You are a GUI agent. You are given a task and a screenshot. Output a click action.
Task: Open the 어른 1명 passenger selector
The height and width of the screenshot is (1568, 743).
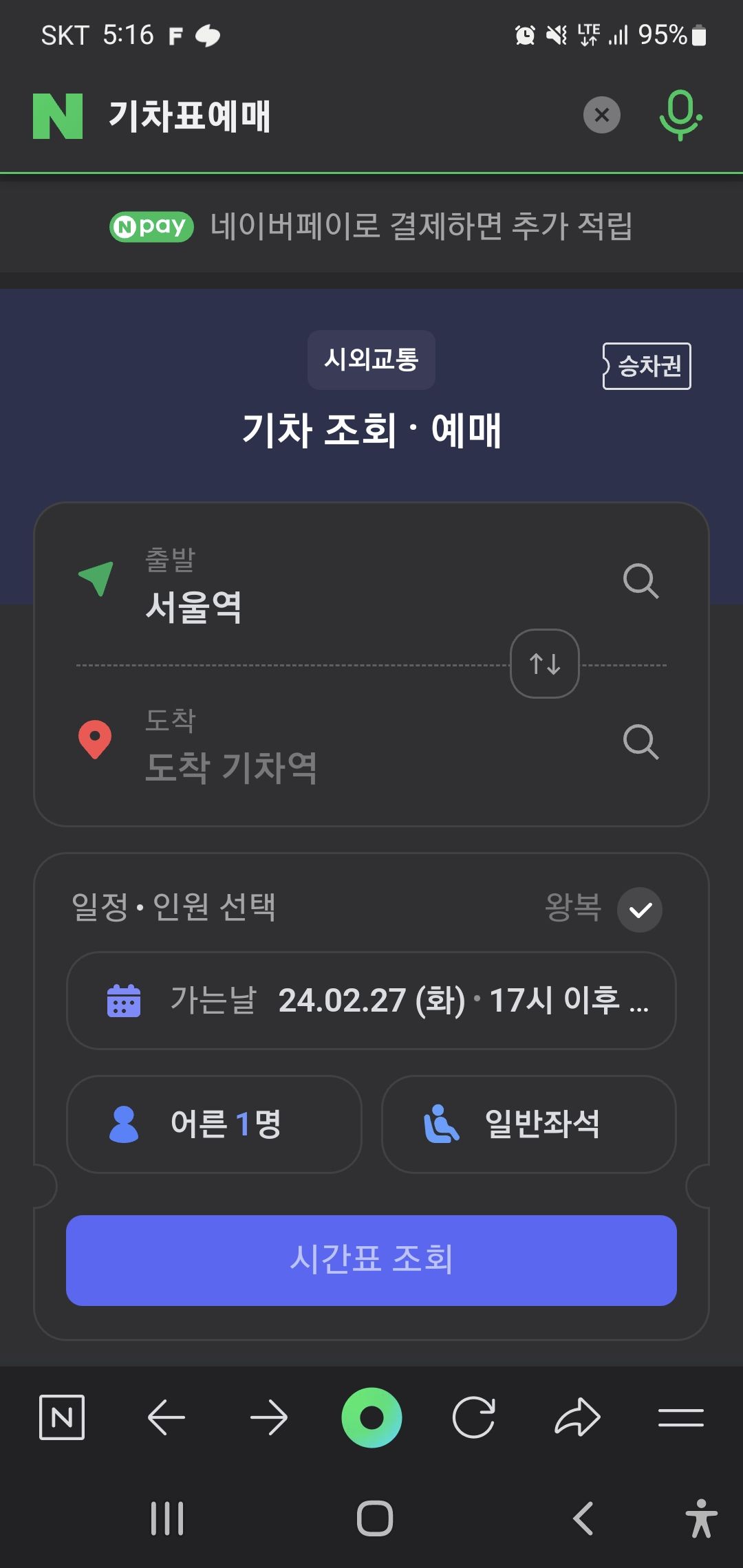point(214,1126)
